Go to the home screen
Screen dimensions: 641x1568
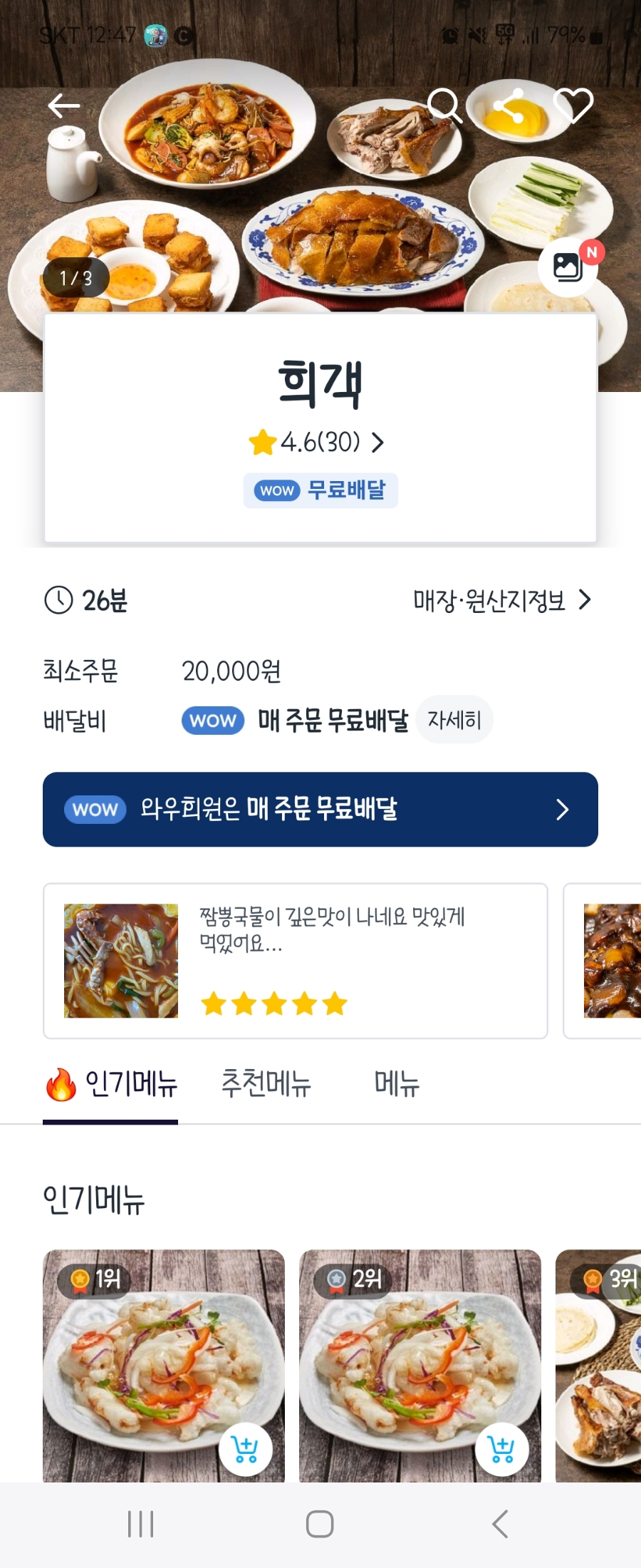[320, 1525]
